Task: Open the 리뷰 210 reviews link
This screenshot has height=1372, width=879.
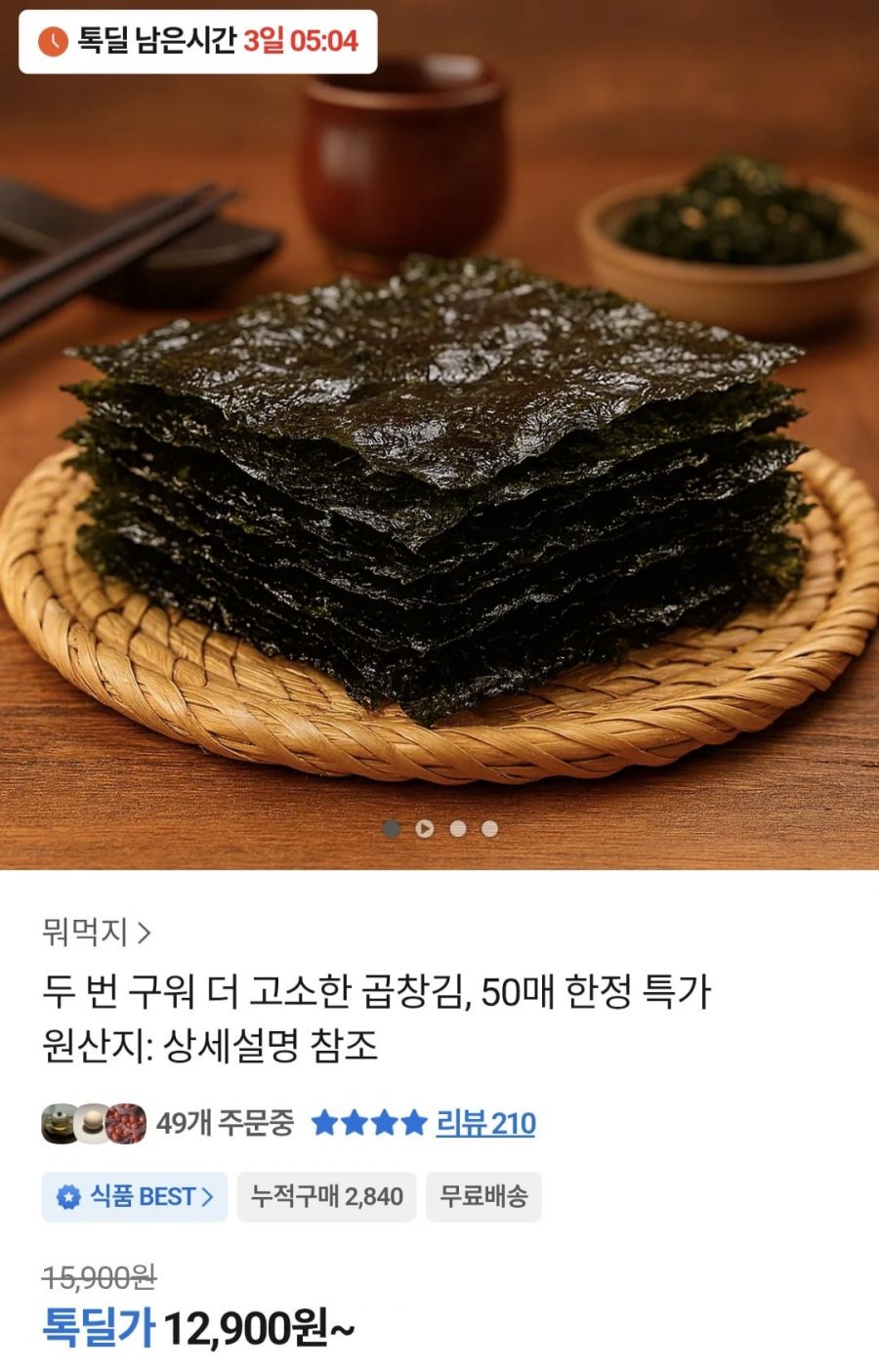Action: (x=485, y=1123)
